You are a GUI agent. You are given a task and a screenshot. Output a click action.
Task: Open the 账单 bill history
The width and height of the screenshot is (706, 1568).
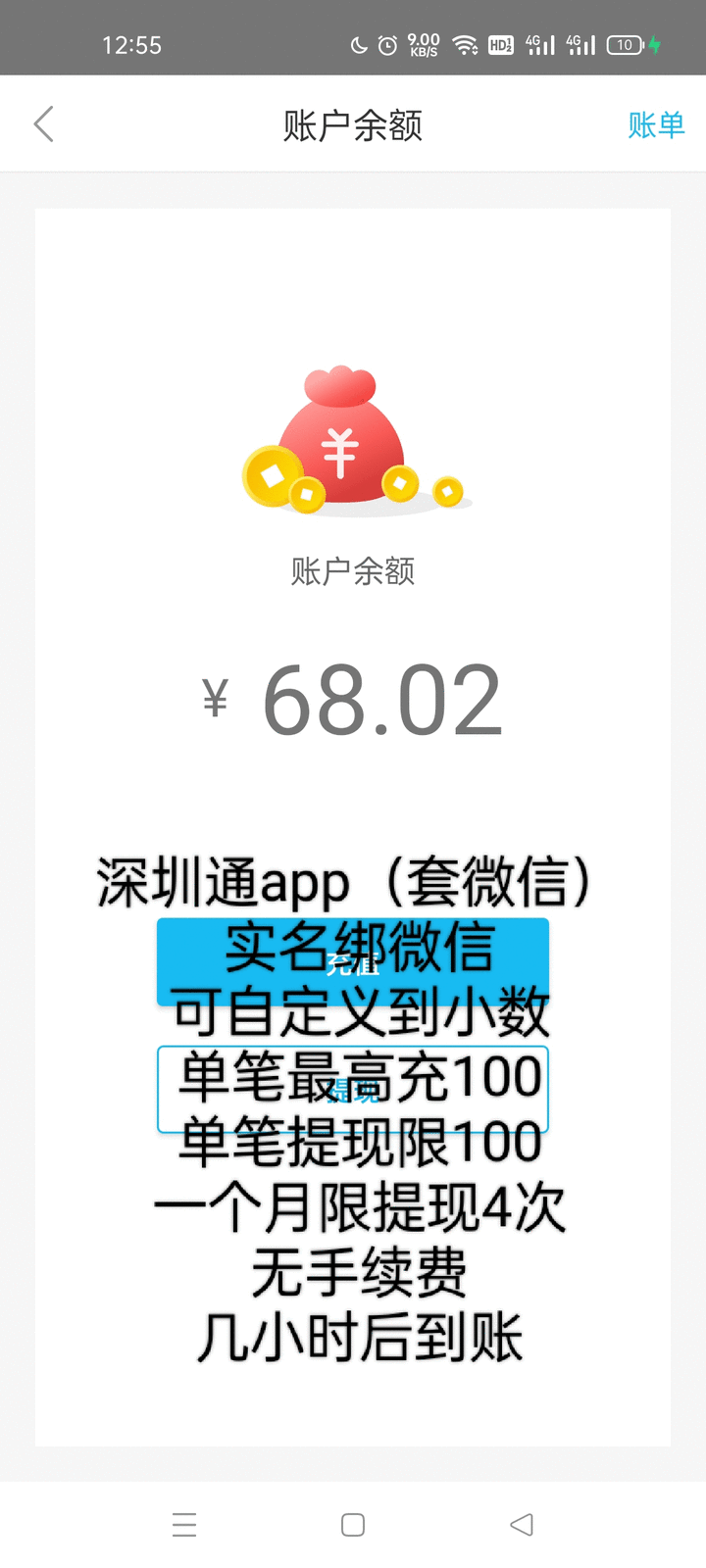click(656, 124)
